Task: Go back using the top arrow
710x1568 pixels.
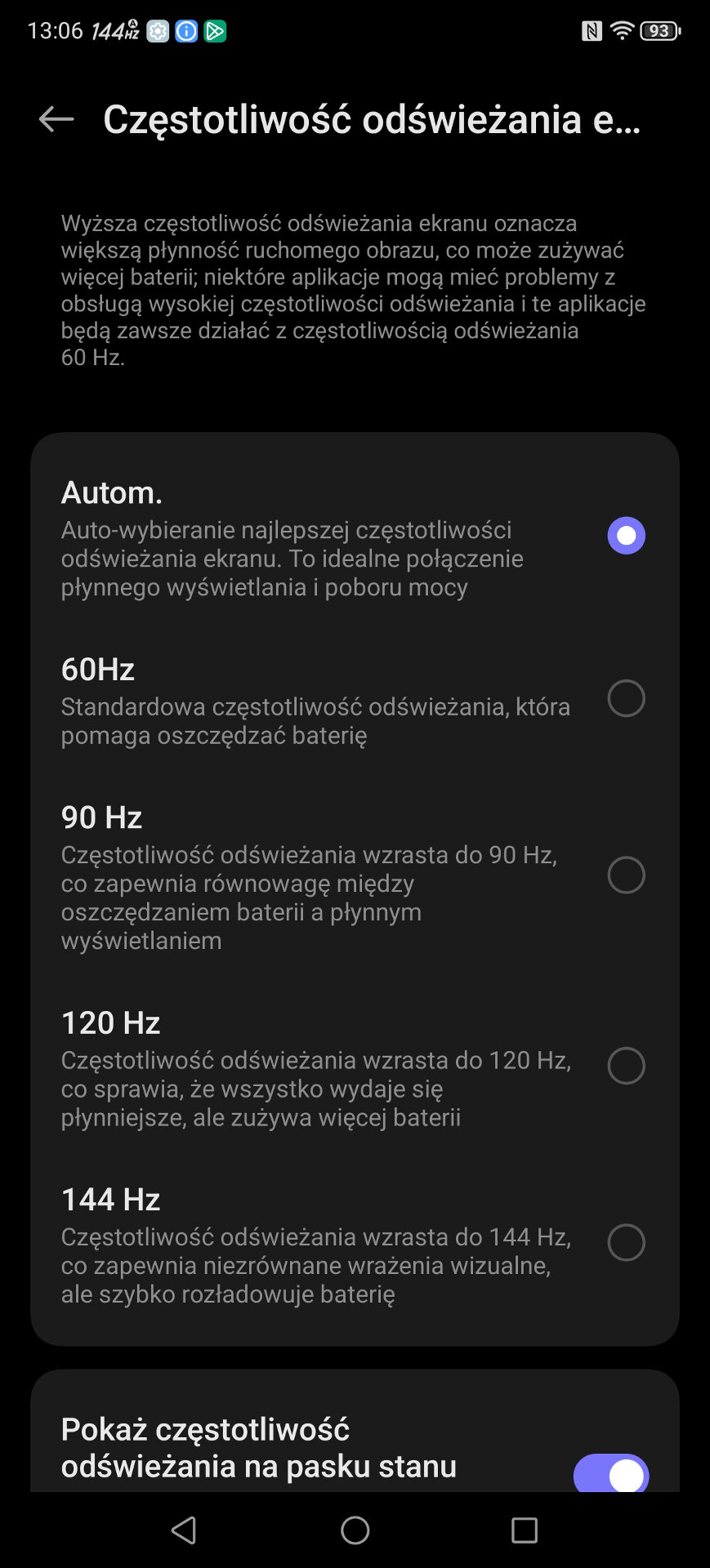Action: tap(56, 119)
